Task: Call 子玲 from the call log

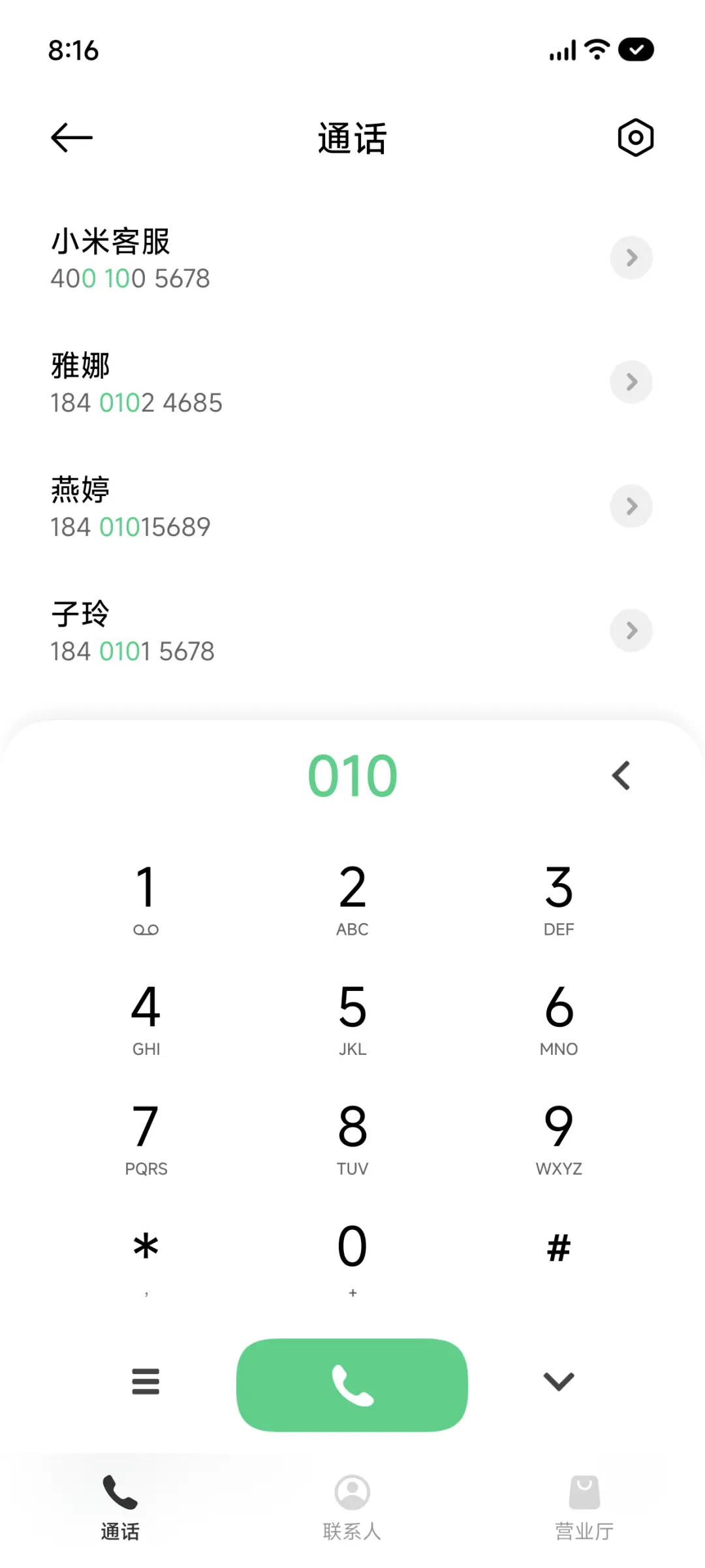Action: pos(261,630)
